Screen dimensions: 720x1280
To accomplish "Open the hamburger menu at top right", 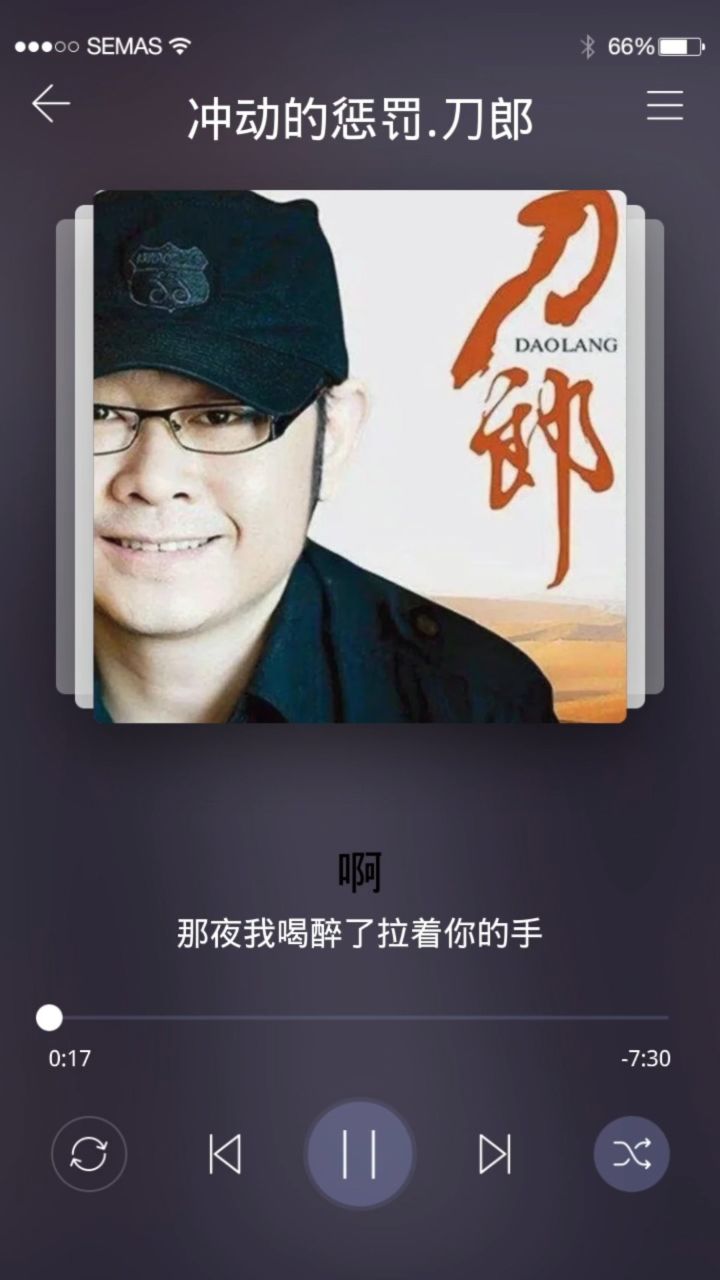I will click(665, 103).
